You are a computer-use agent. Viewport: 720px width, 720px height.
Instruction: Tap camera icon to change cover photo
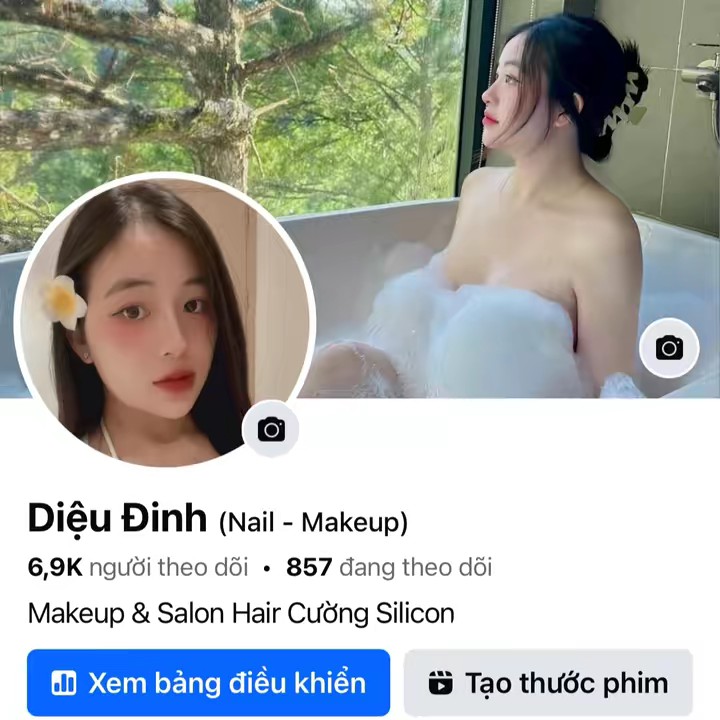coord(669,348)
